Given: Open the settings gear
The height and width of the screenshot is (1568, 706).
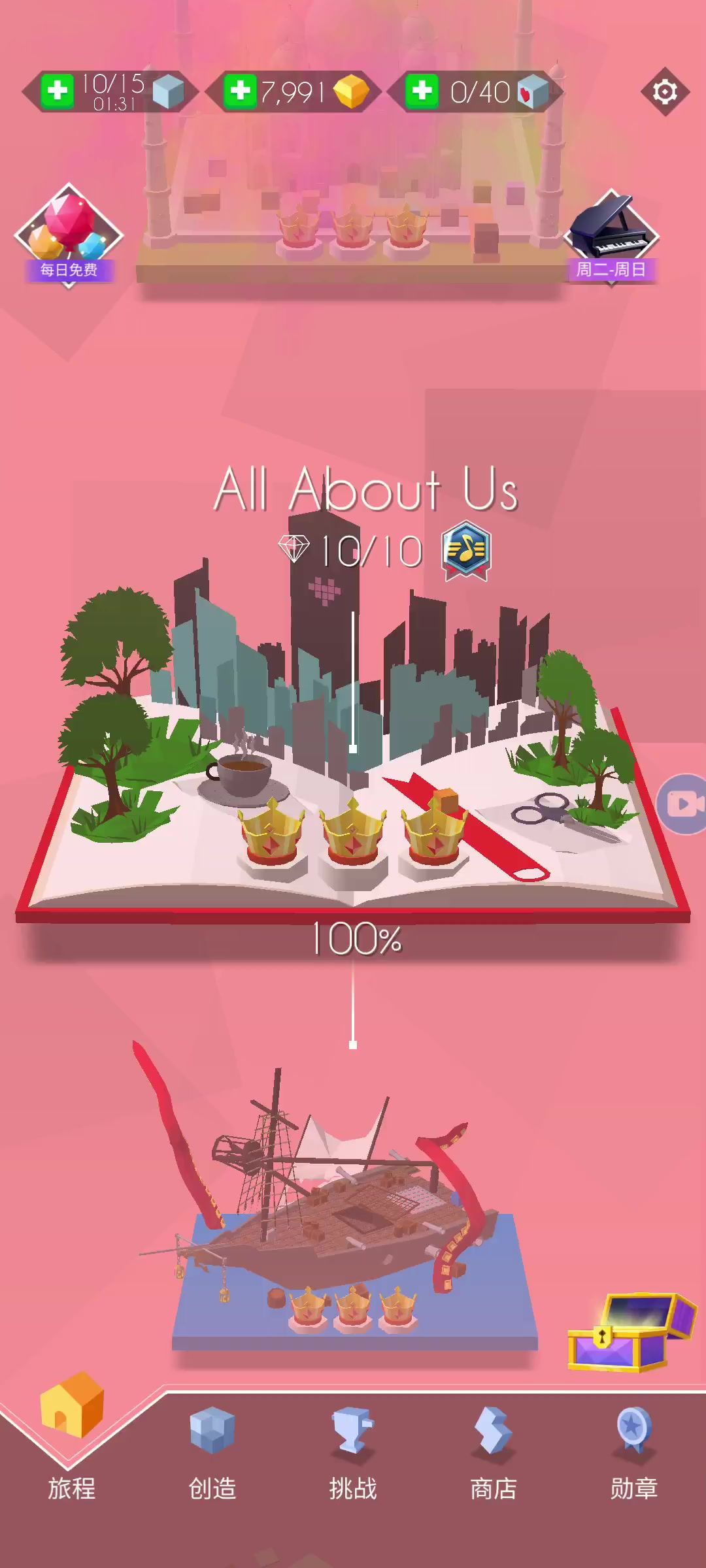Looking at the screenshot, I should point(665,91).
